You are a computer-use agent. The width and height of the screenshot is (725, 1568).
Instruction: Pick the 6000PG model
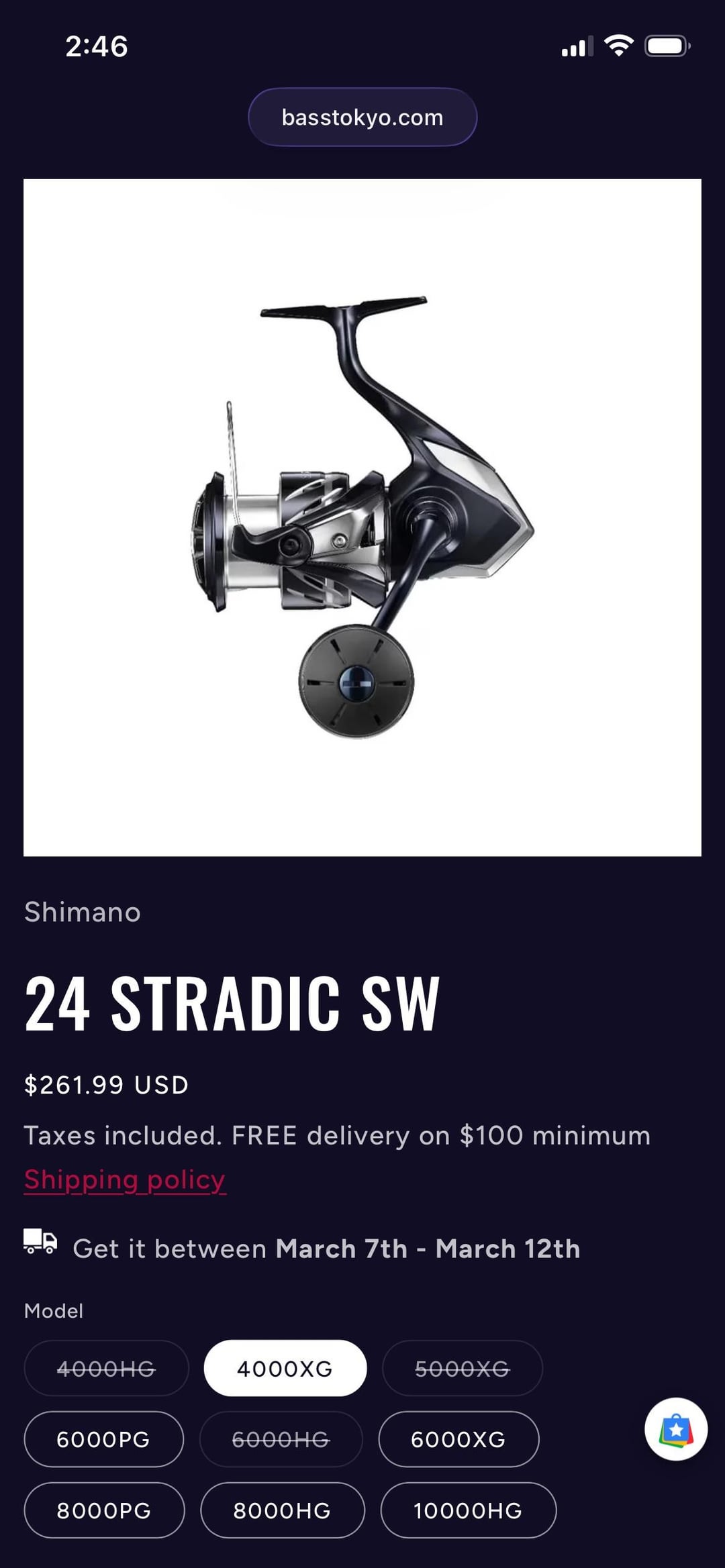point(103,1439)
